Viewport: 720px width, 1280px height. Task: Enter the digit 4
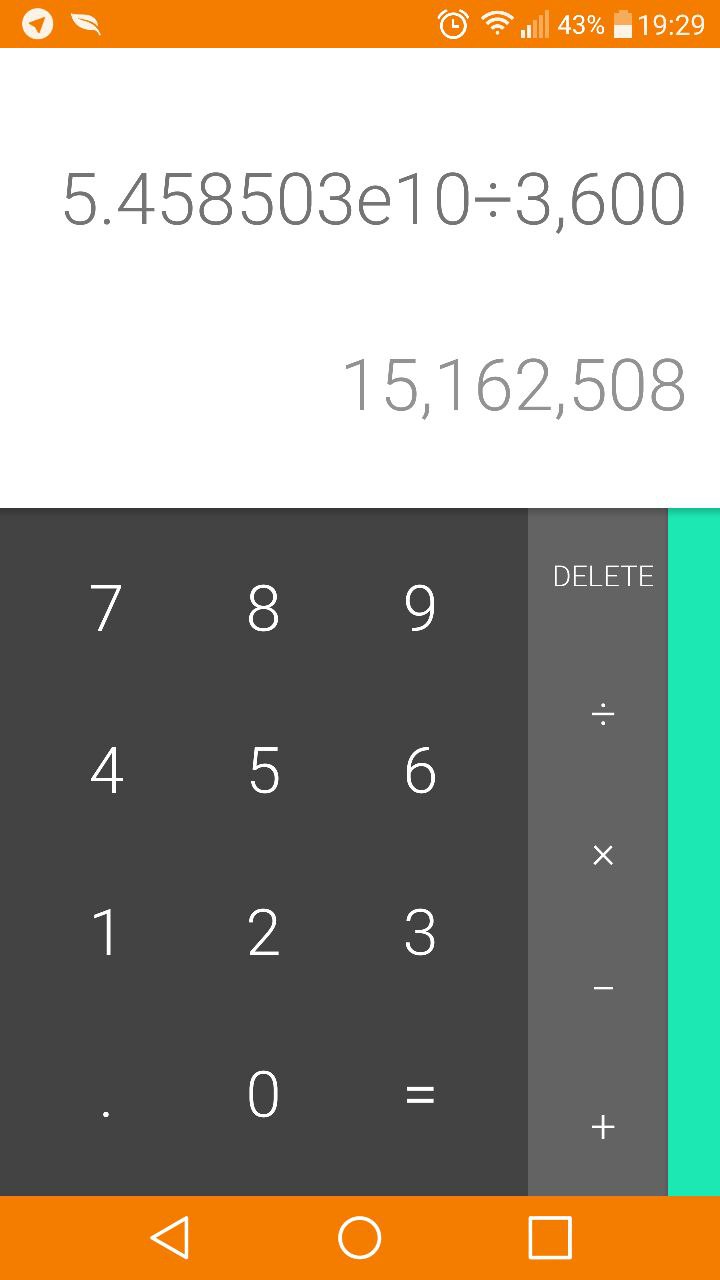[106, 770]
